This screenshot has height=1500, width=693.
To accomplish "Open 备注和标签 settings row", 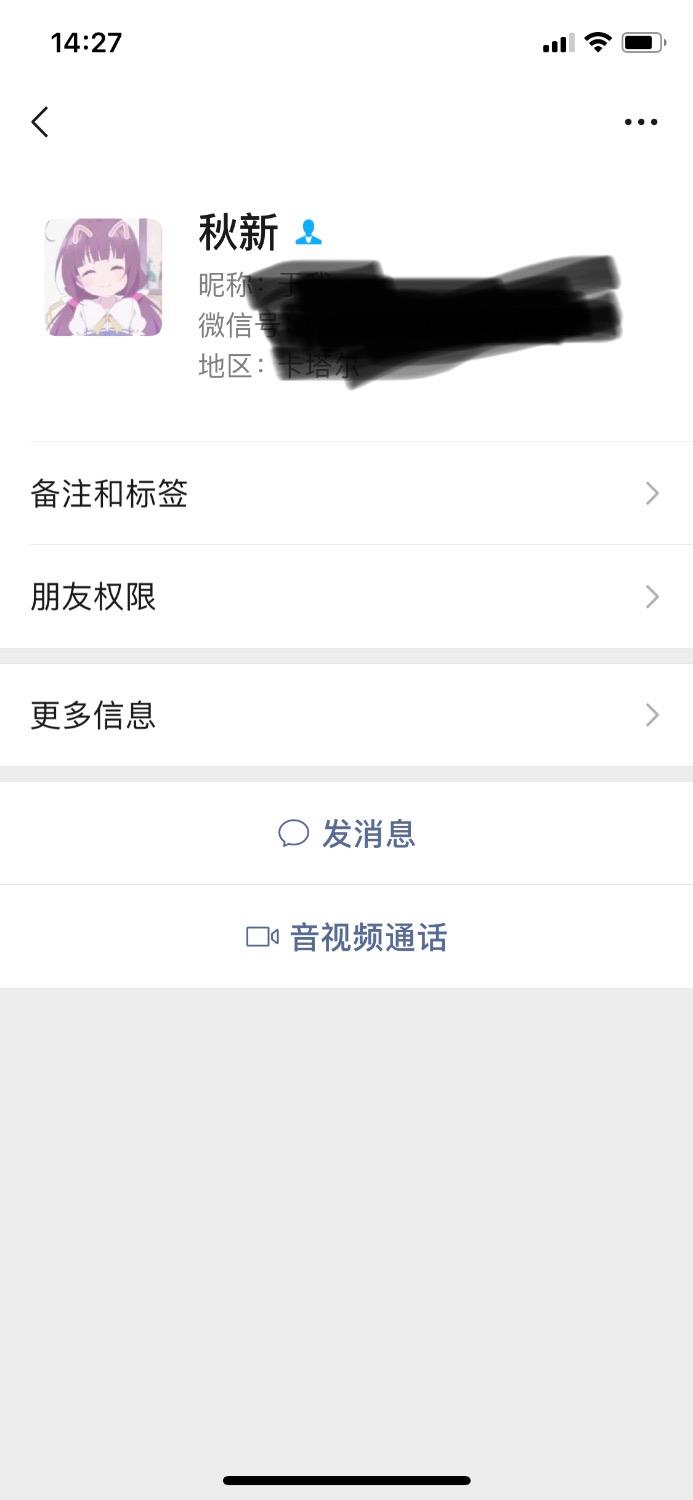I will [346, 494].
